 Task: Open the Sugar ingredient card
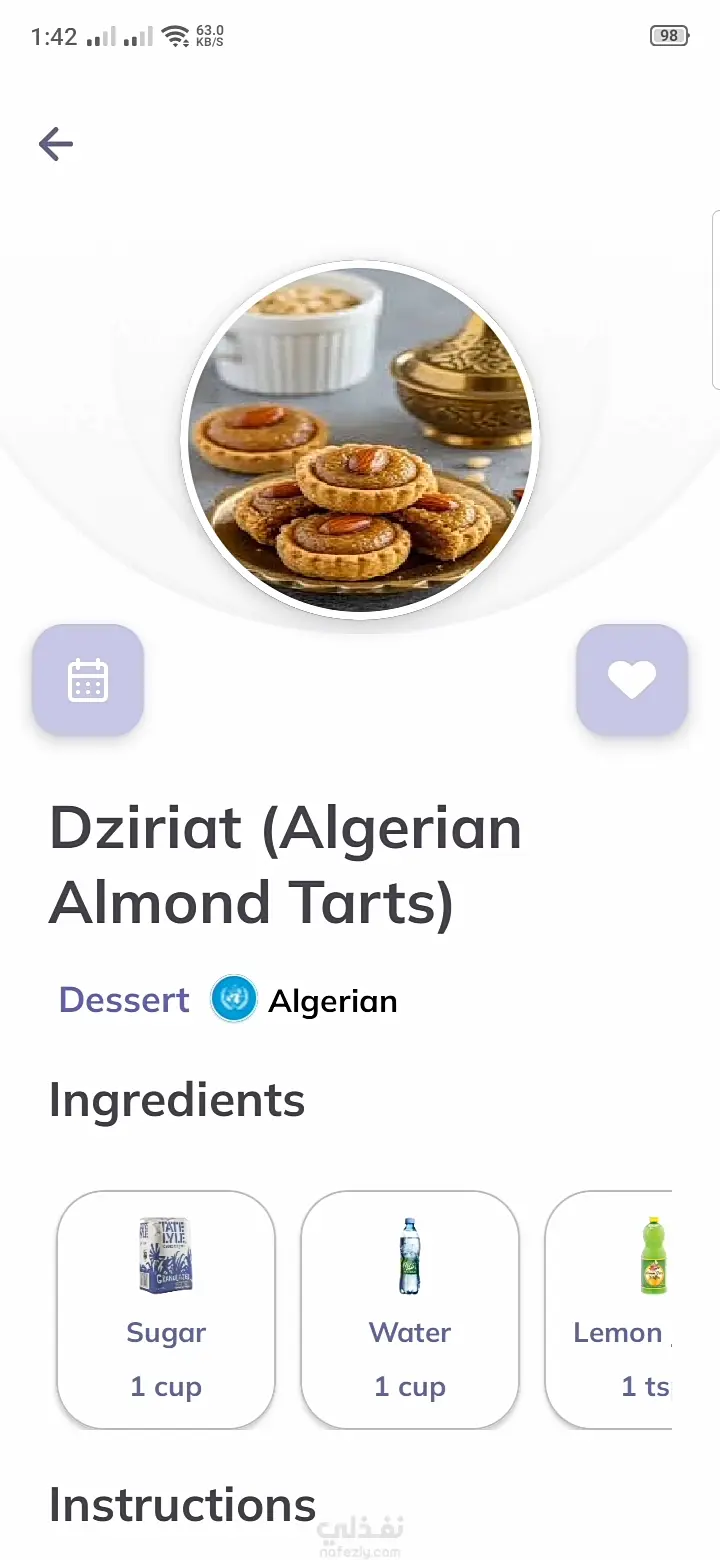click(x=166, y=1308)
